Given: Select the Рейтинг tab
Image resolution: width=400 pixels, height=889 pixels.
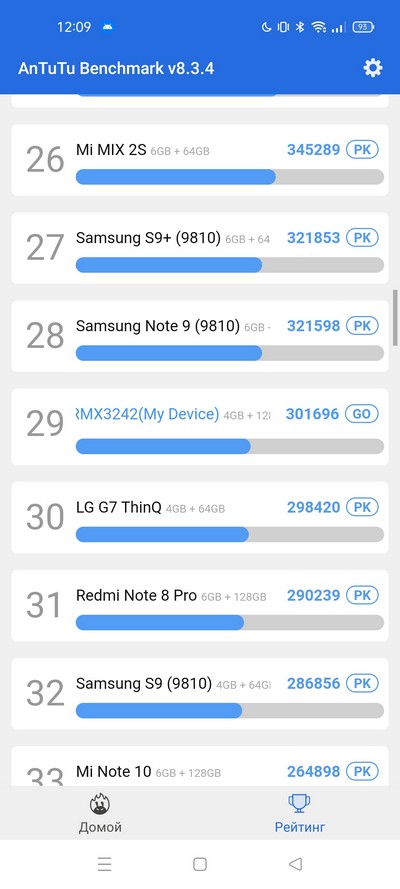Looking at the screenshot, I should coord(300,813).
